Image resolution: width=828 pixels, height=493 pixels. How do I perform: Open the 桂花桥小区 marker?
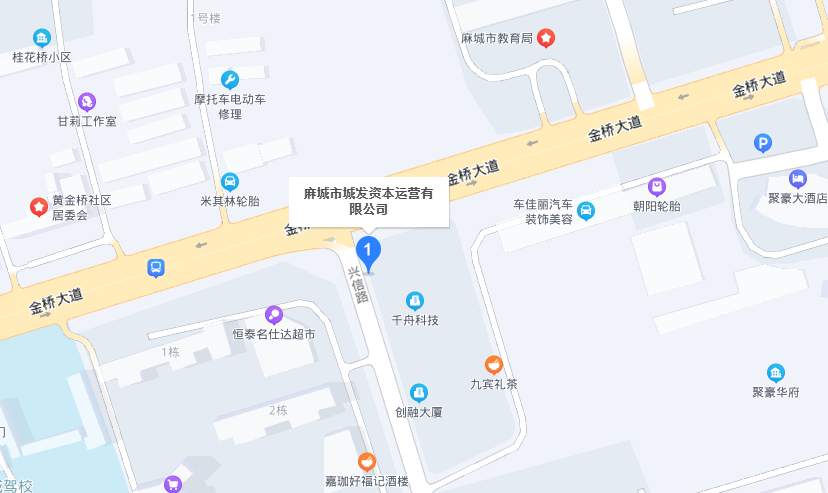[42, 38]
